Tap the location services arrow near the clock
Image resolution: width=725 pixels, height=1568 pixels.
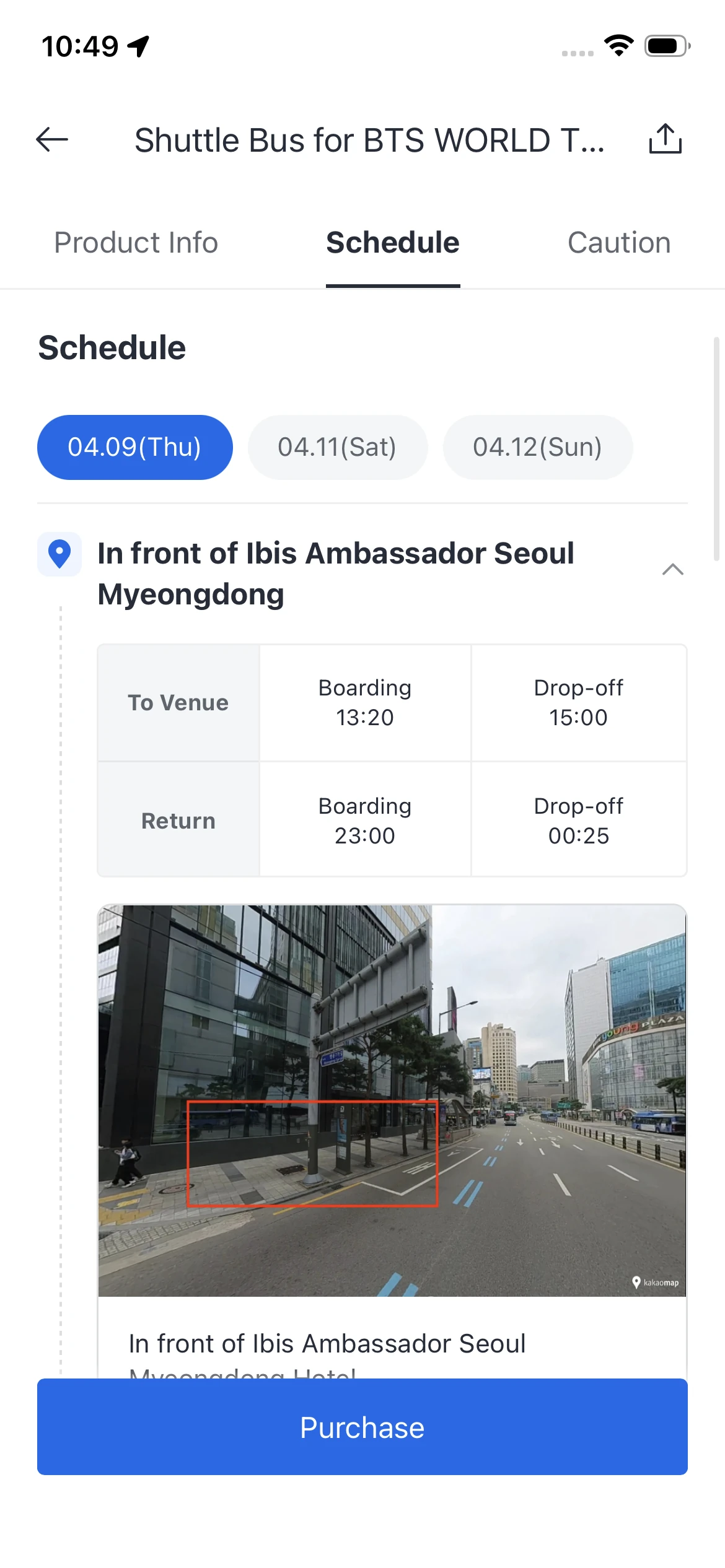(x=138, y=46)
